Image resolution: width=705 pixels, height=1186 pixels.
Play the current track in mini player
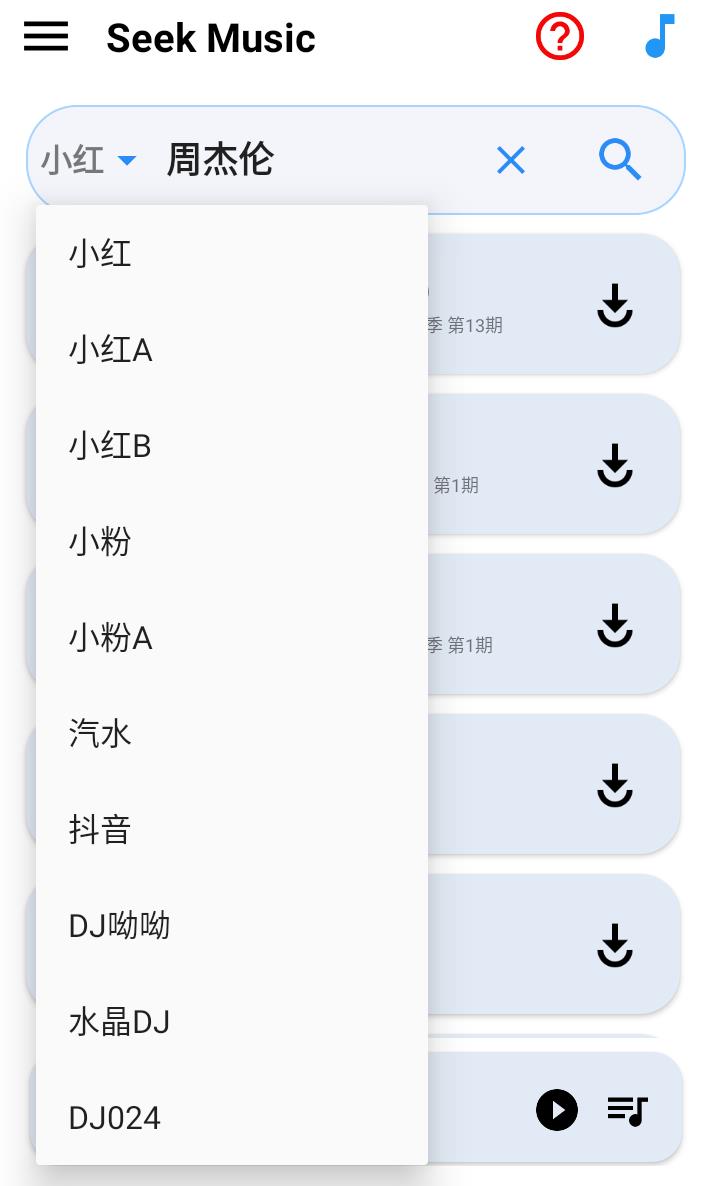click(557, 1110)
